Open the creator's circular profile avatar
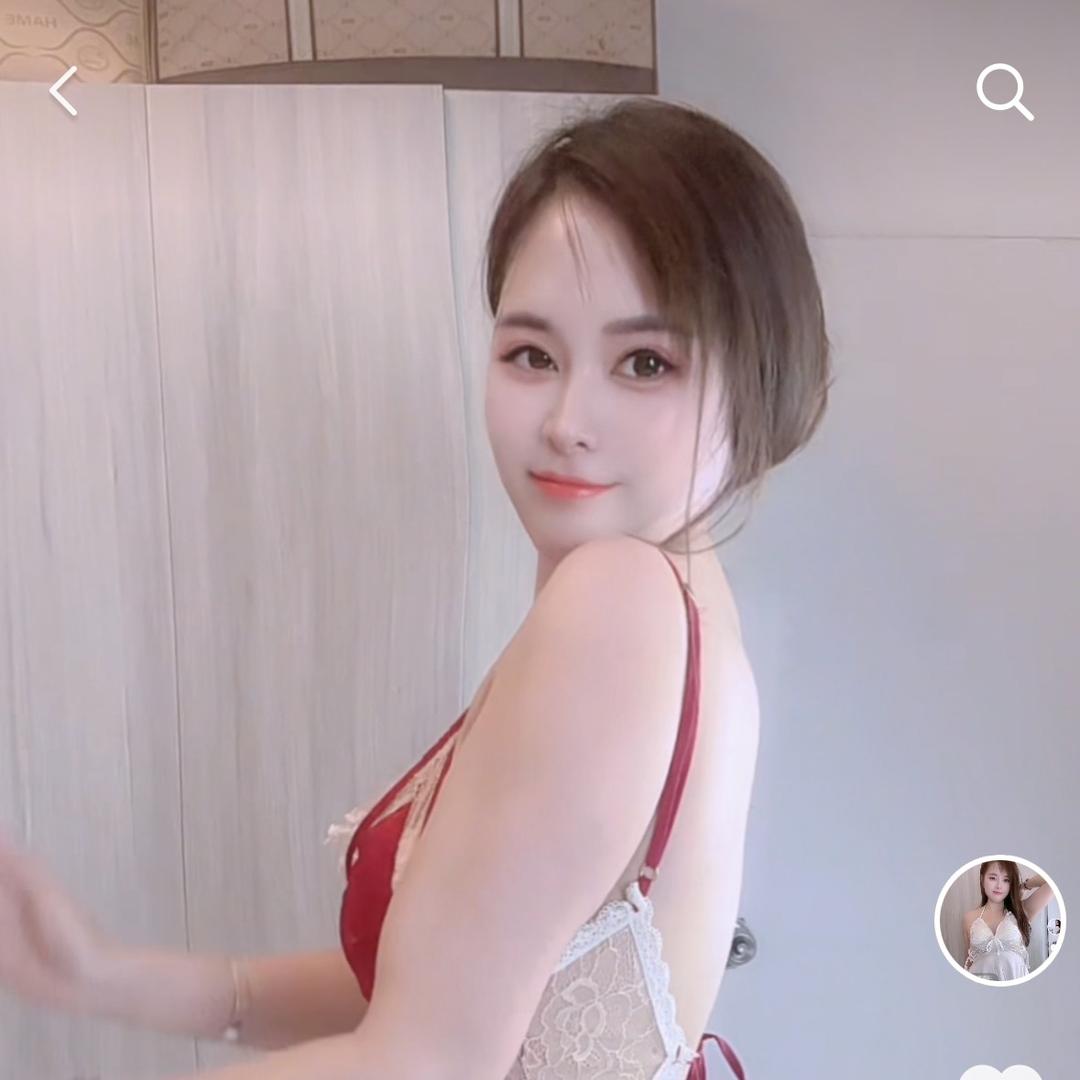Screen dimensions: 1080x1080 (999, 920)
